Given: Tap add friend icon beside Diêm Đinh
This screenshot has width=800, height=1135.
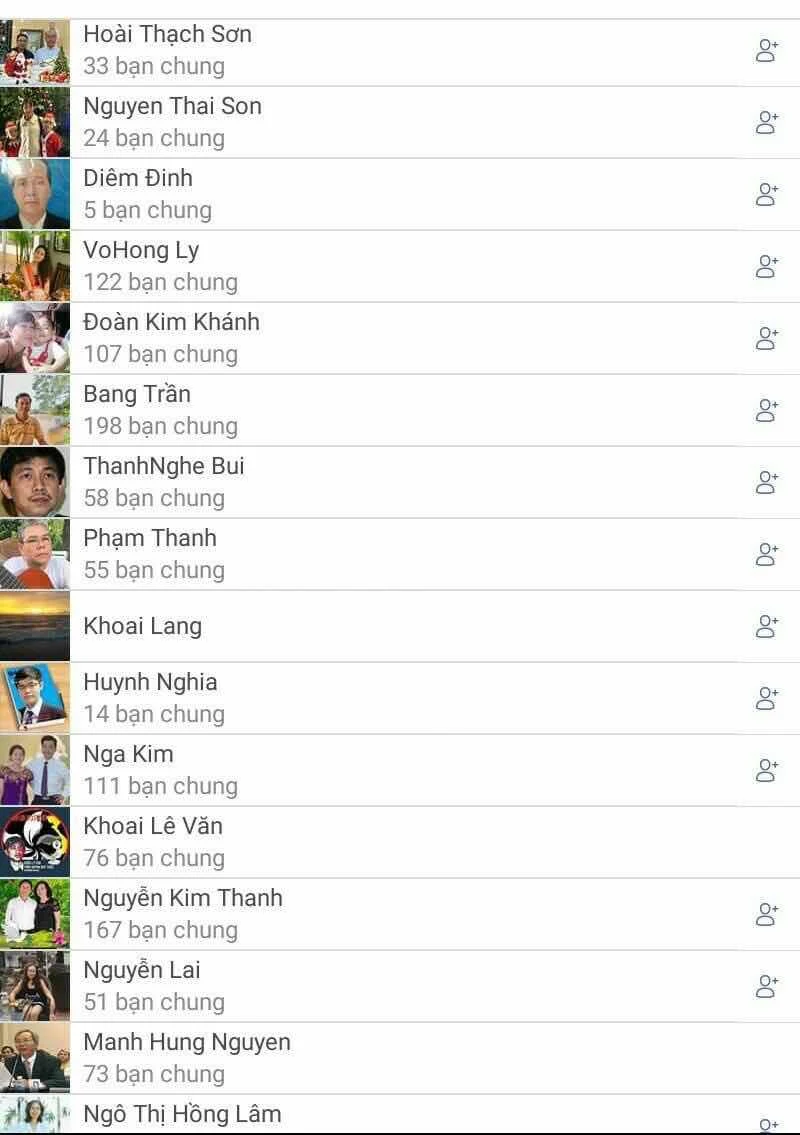Looking at the screenshot, I should point(767,195).
